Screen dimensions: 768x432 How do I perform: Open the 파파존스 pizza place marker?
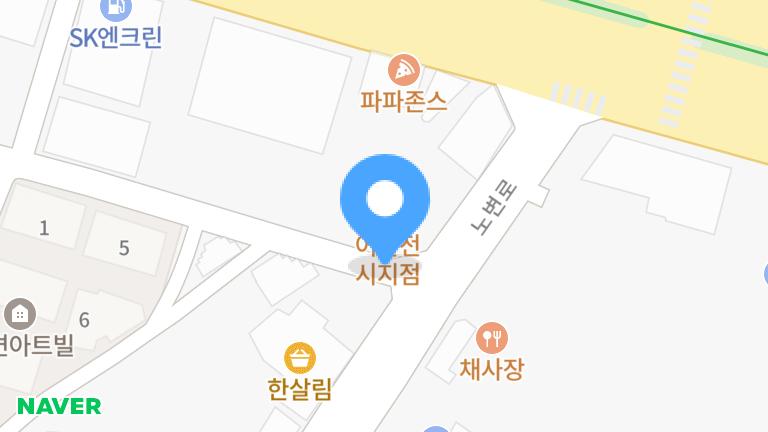coord(404,70)
